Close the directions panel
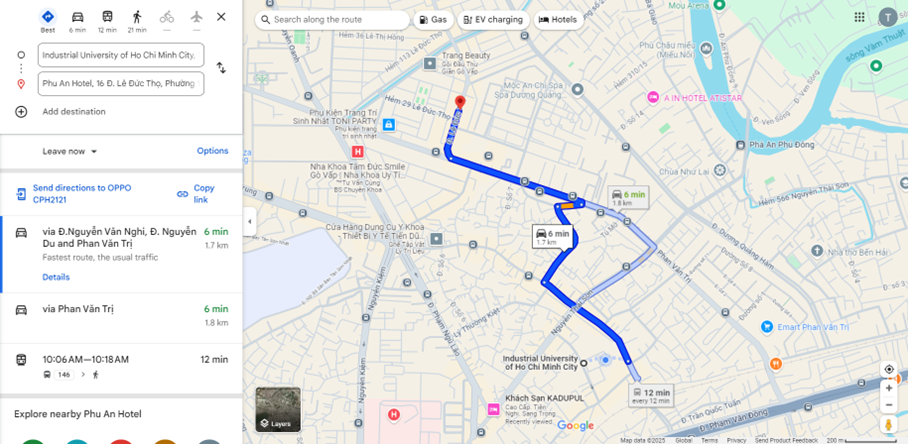The height and width of the screenshot is (444, 908). [221, 17]
